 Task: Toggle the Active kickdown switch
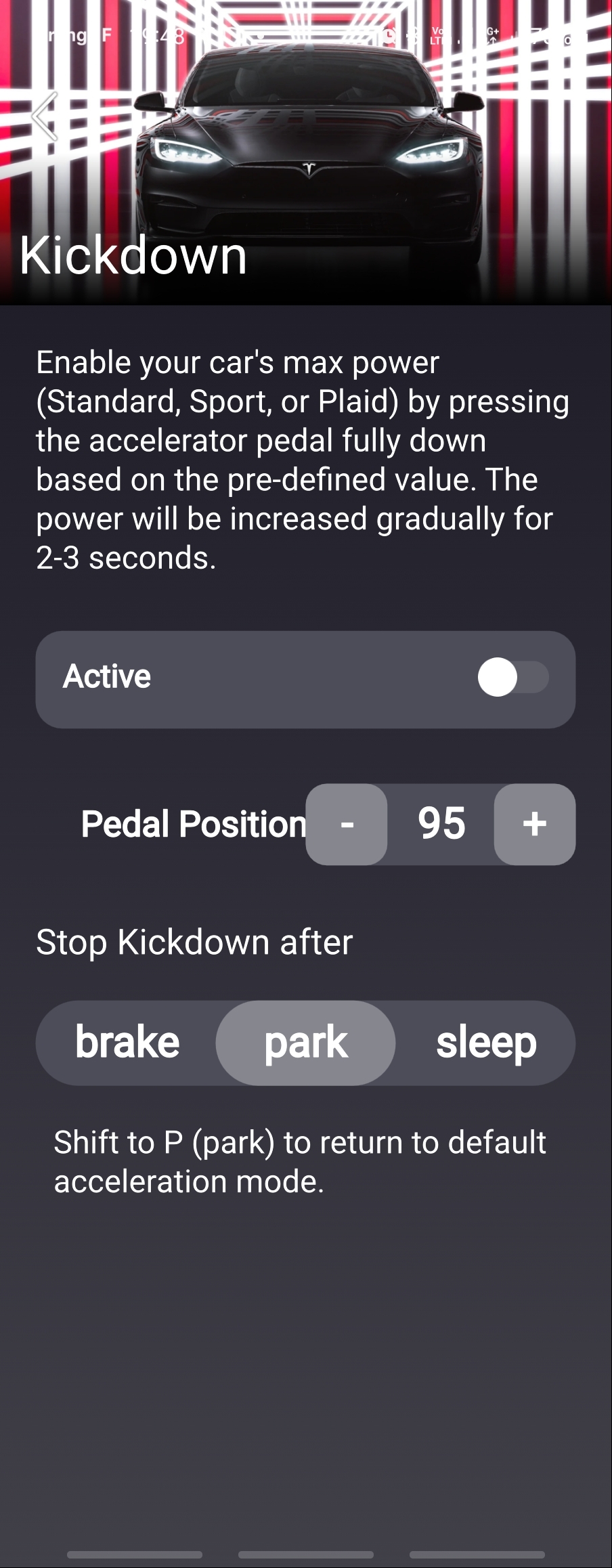pyautogui.click(x=512, y=678)
